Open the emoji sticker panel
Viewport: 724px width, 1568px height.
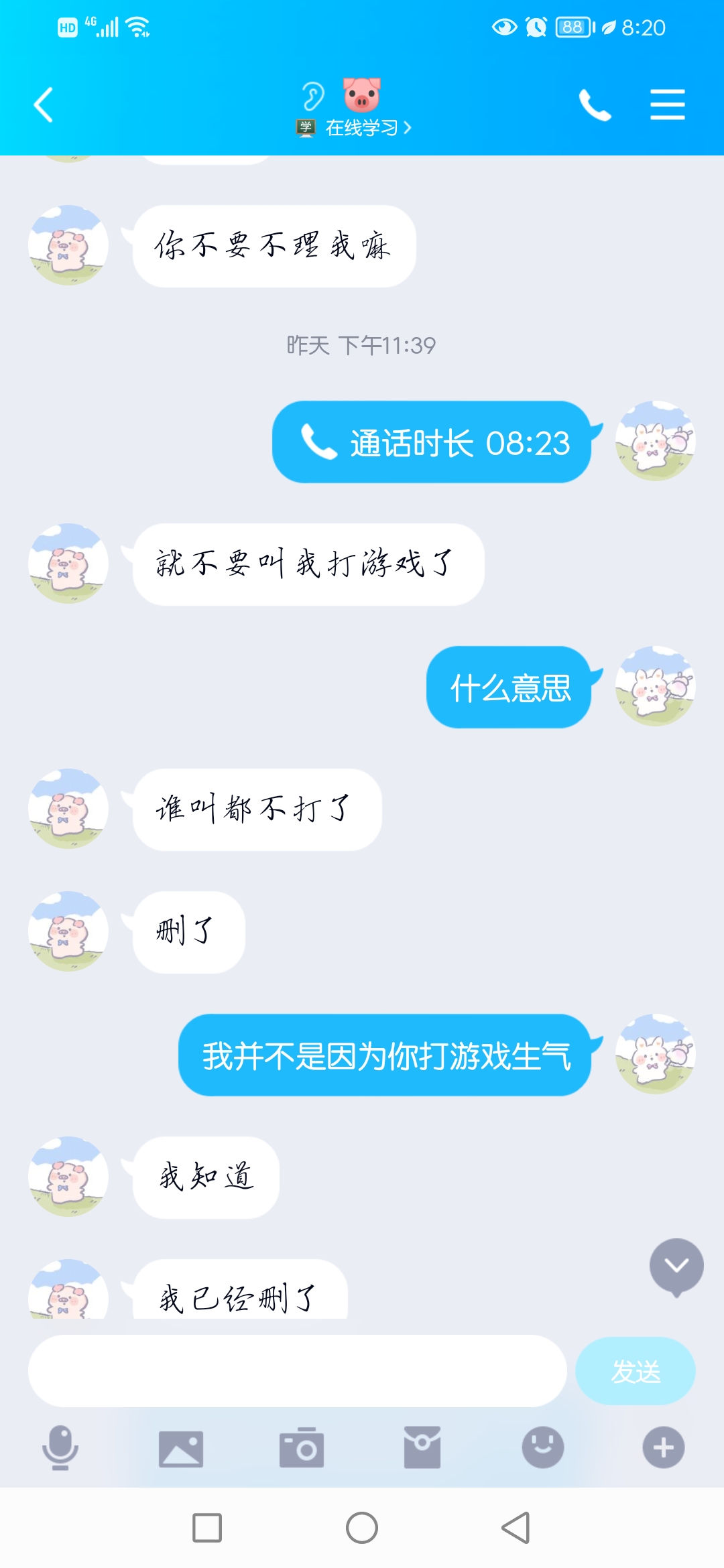coord(542,1447)
